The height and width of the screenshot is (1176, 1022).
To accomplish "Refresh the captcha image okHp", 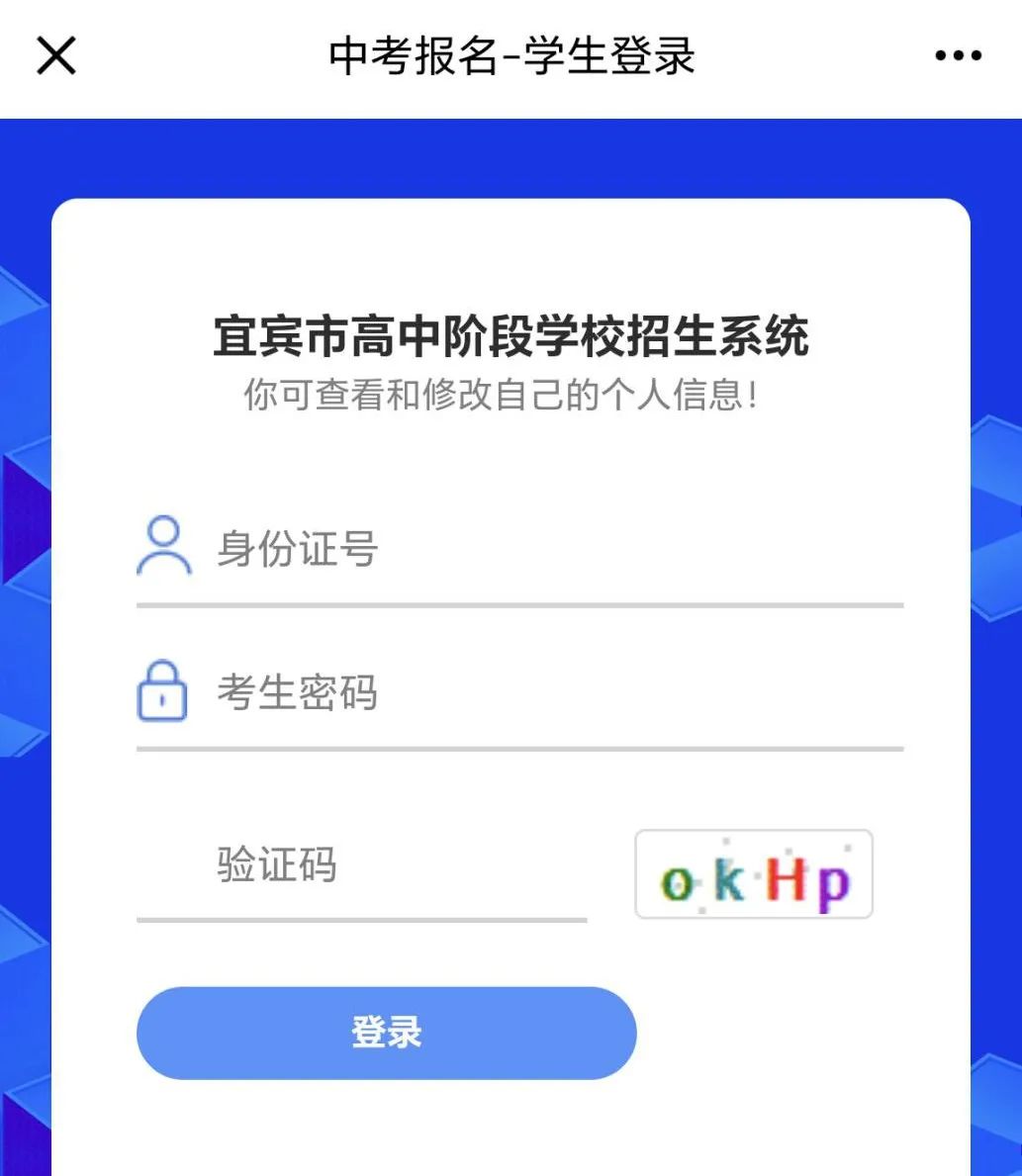I will (x=754, y=874).
